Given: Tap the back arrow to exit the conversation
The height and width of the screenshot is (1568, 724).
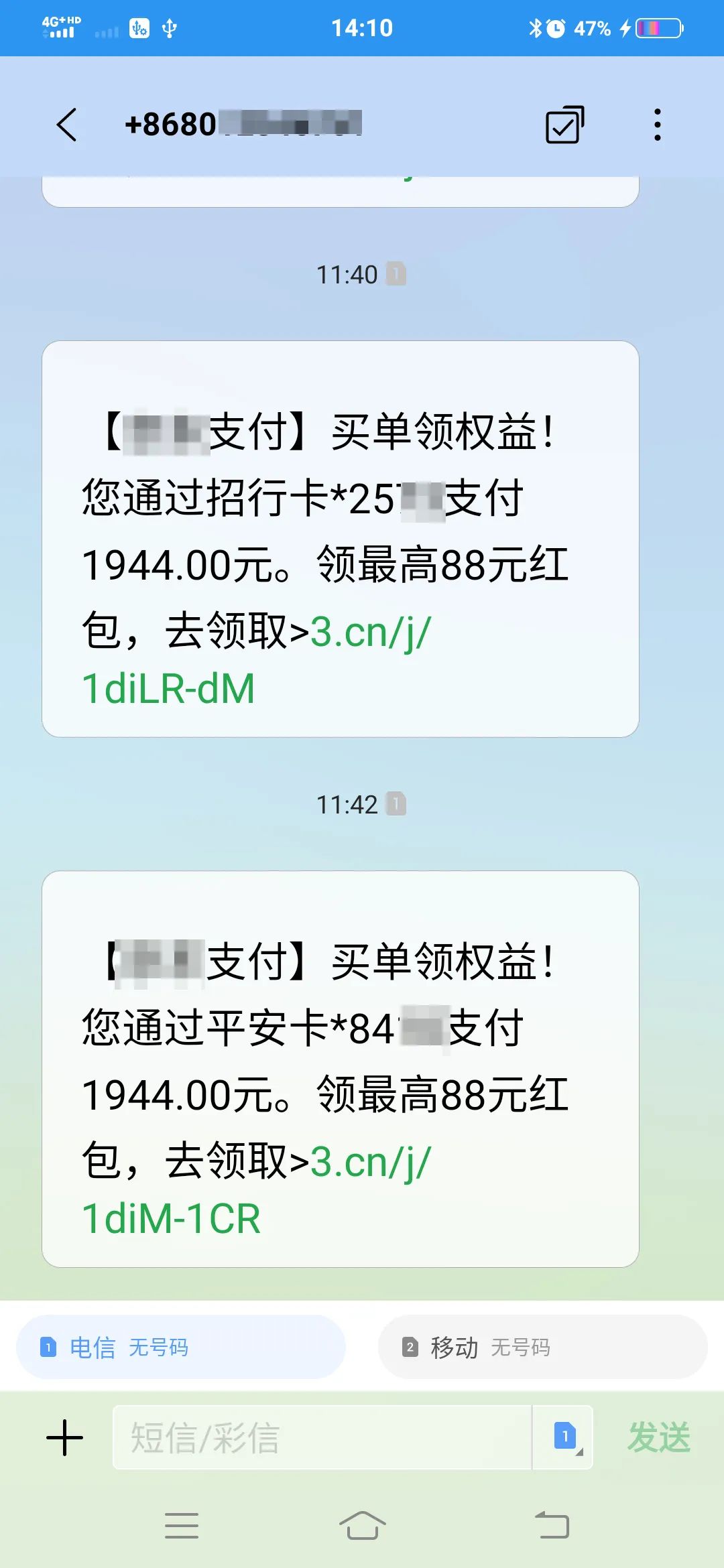Looking at the screenshot, I should coord(67,125).
